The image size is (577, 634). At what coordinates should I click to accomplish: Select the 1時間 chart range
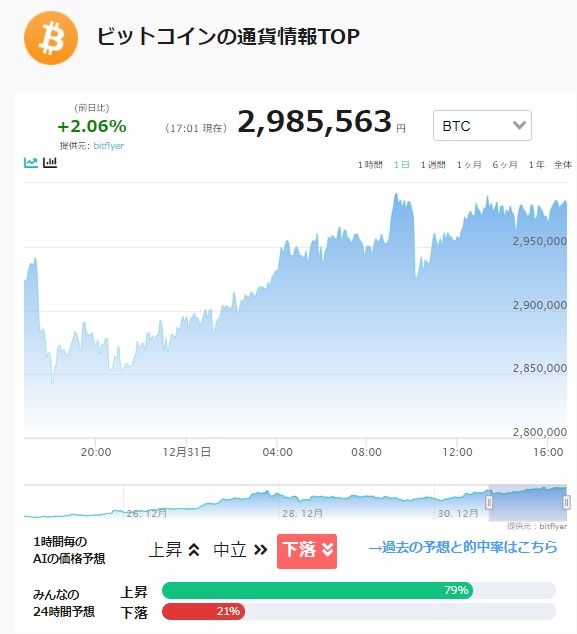coord(370,165)
